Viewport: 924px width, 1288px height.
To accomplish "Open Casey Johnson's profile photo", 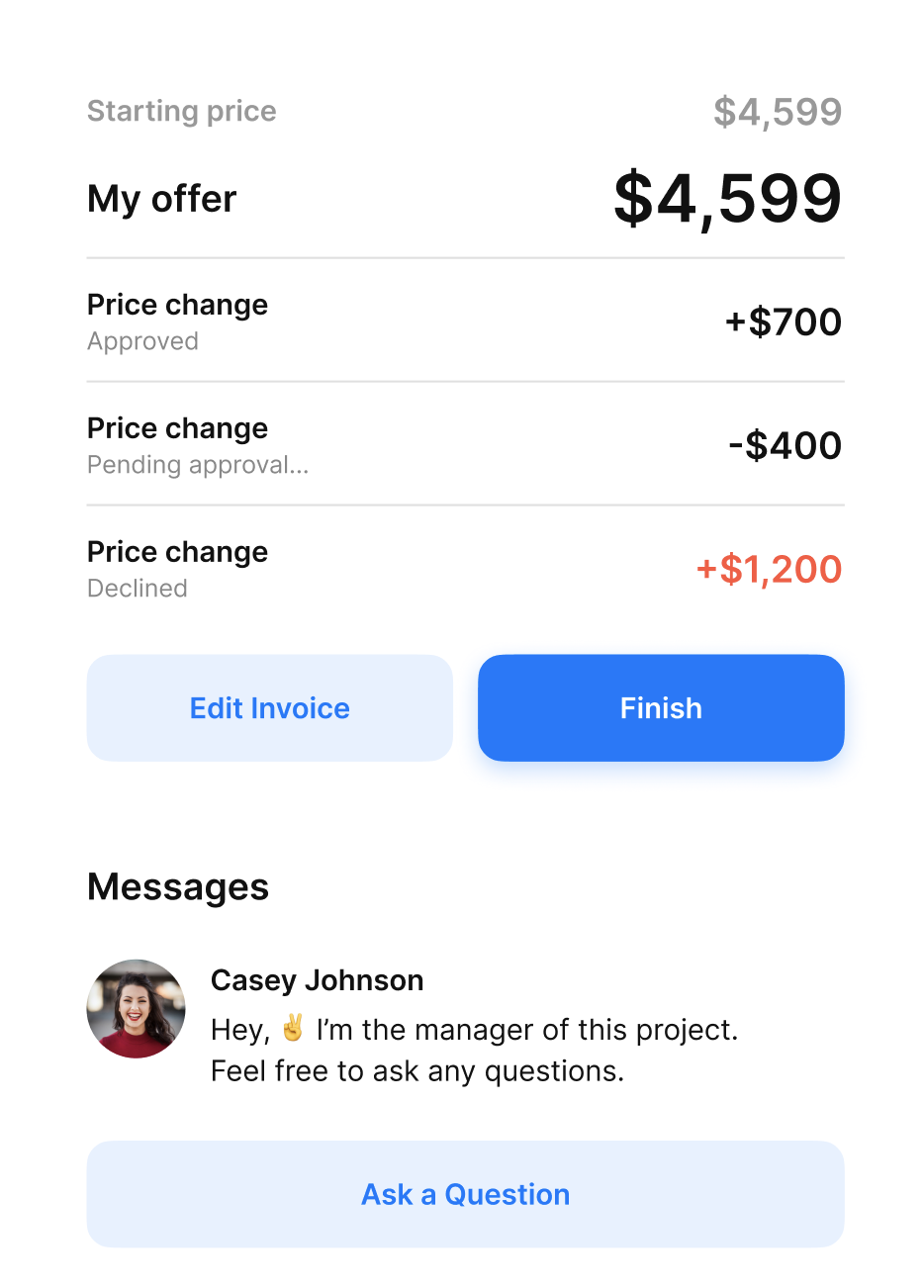I will (x=137, y=1009).
